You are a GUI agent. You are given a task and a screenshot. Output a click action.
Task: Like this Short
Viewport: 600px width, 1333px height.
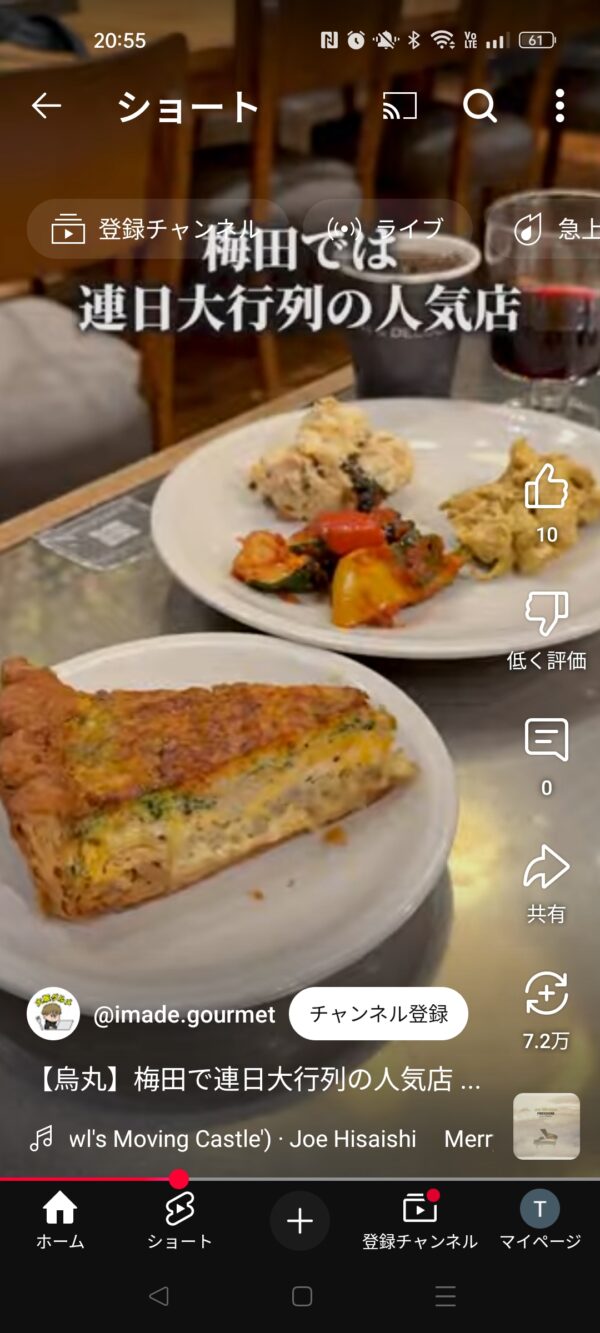(x=546, y=487)
